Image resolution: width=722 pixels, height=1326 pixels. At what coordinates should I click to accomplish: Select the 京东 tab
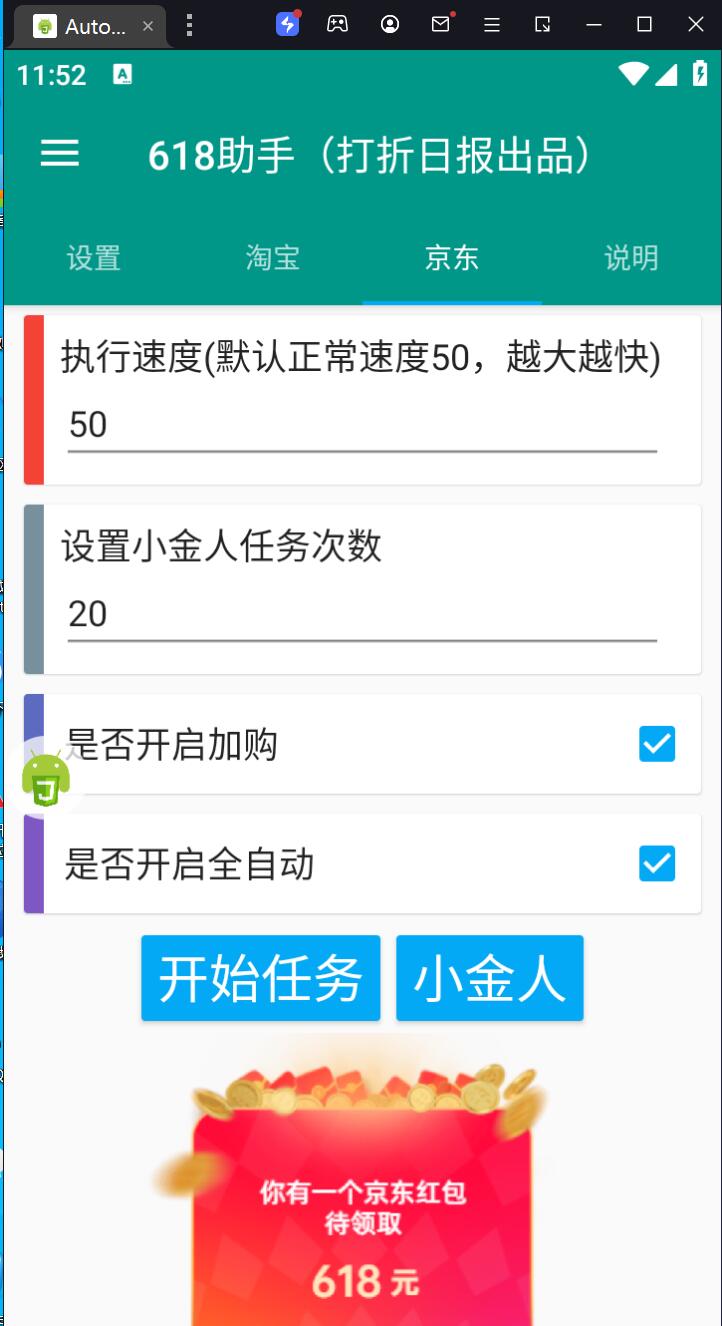pos(452,258)
